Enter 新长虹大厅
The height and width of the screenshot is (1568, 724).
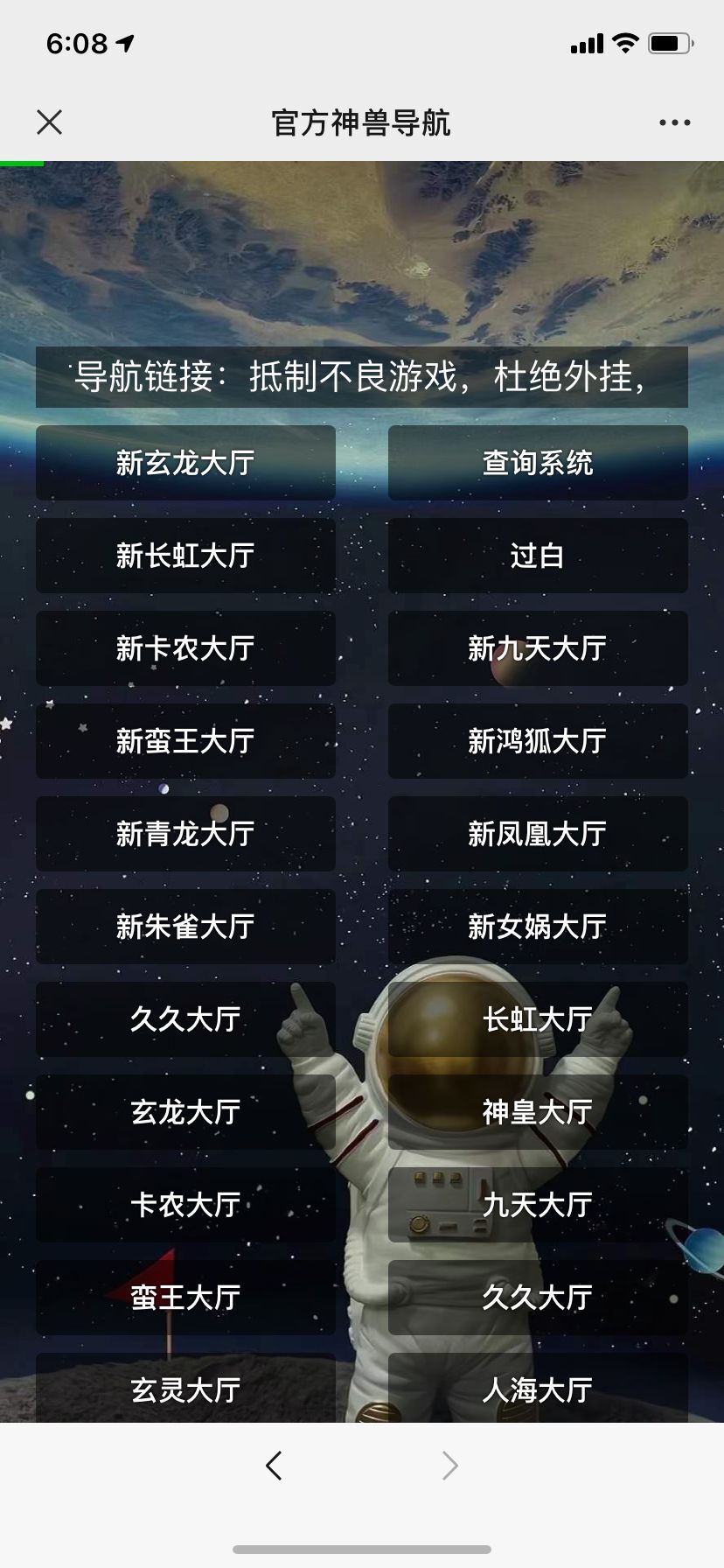(x=185, y=556)
